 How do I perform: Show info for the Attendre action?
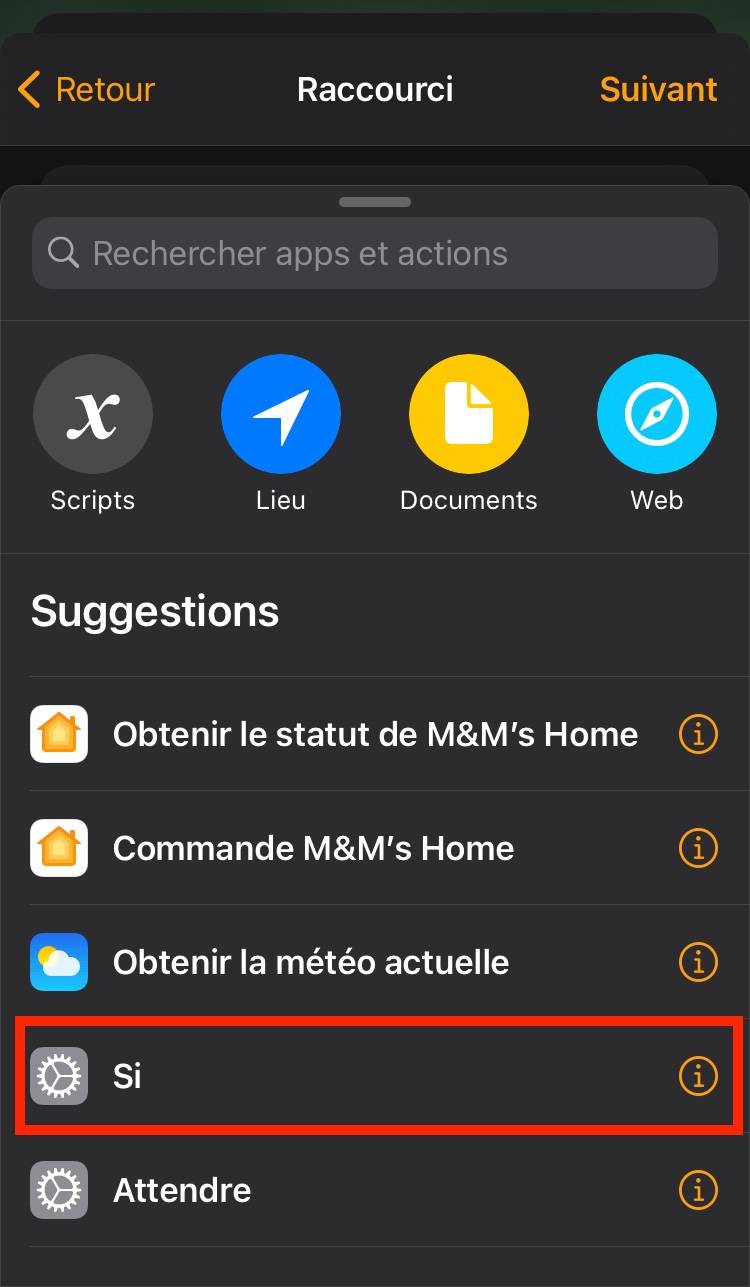(x=698, y=1191)
